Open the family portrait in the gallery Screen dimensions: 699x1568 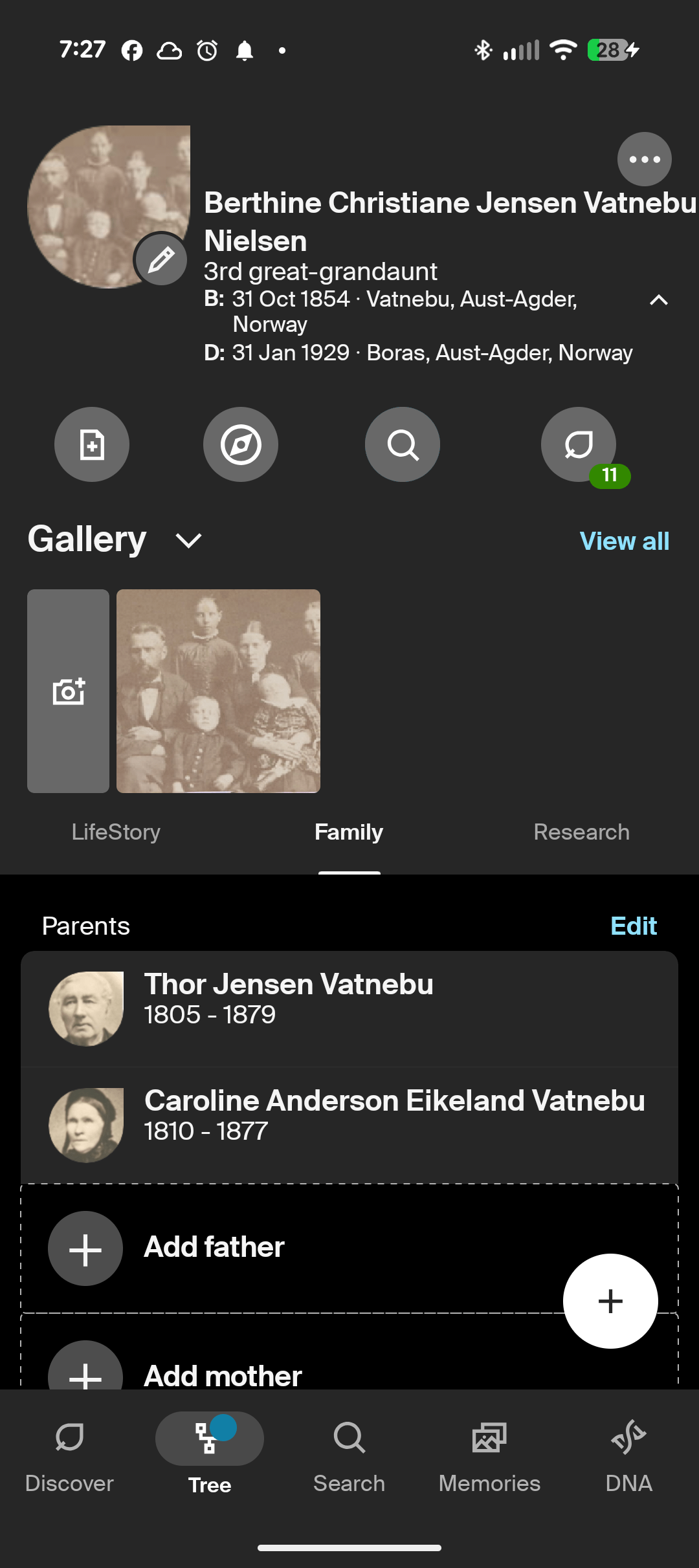(218, 691)
